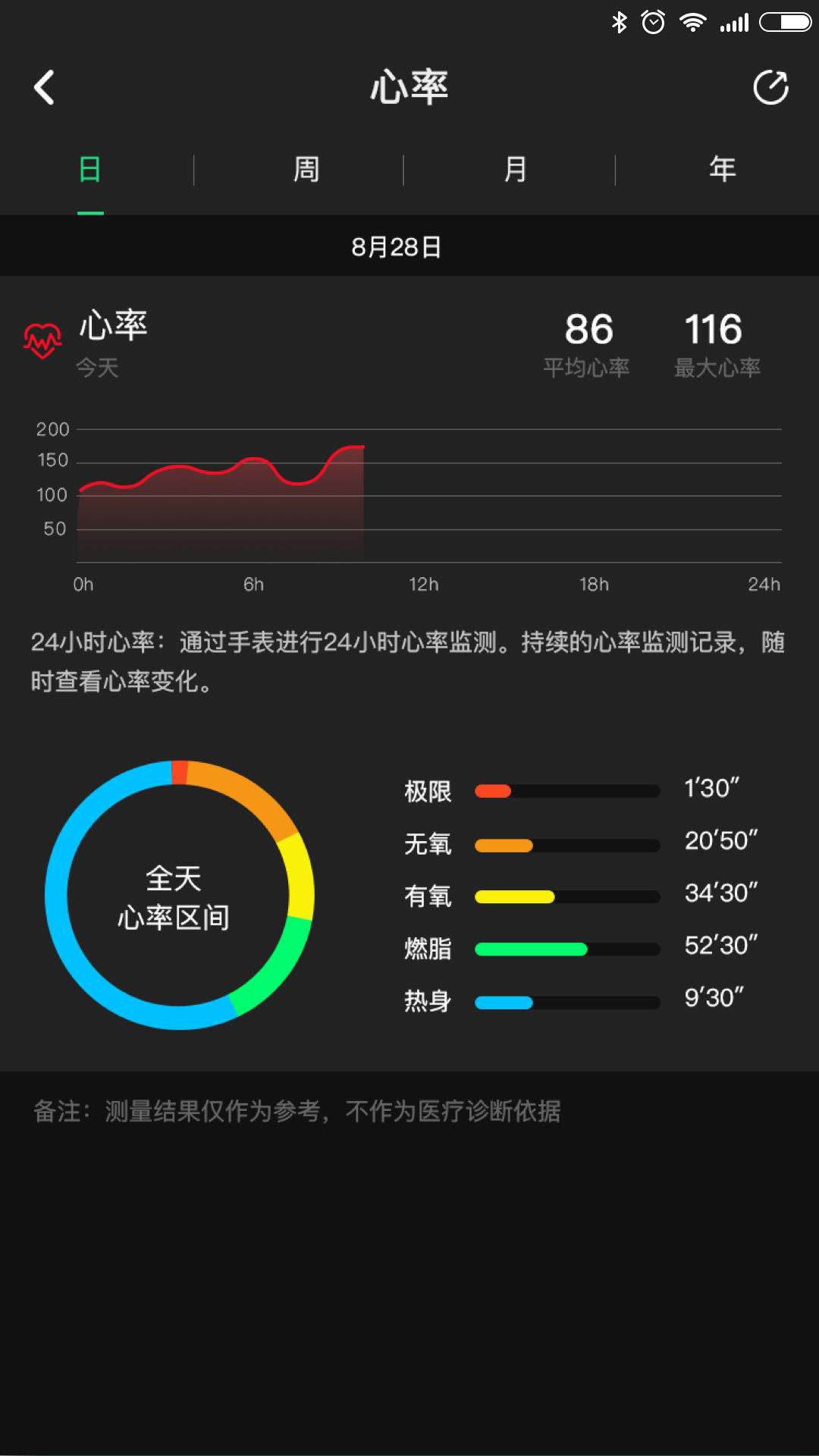Tap the Wi-Fi status icon
Image resolution: width=819 pixels, height=1456 pixels.
point(692,23)
